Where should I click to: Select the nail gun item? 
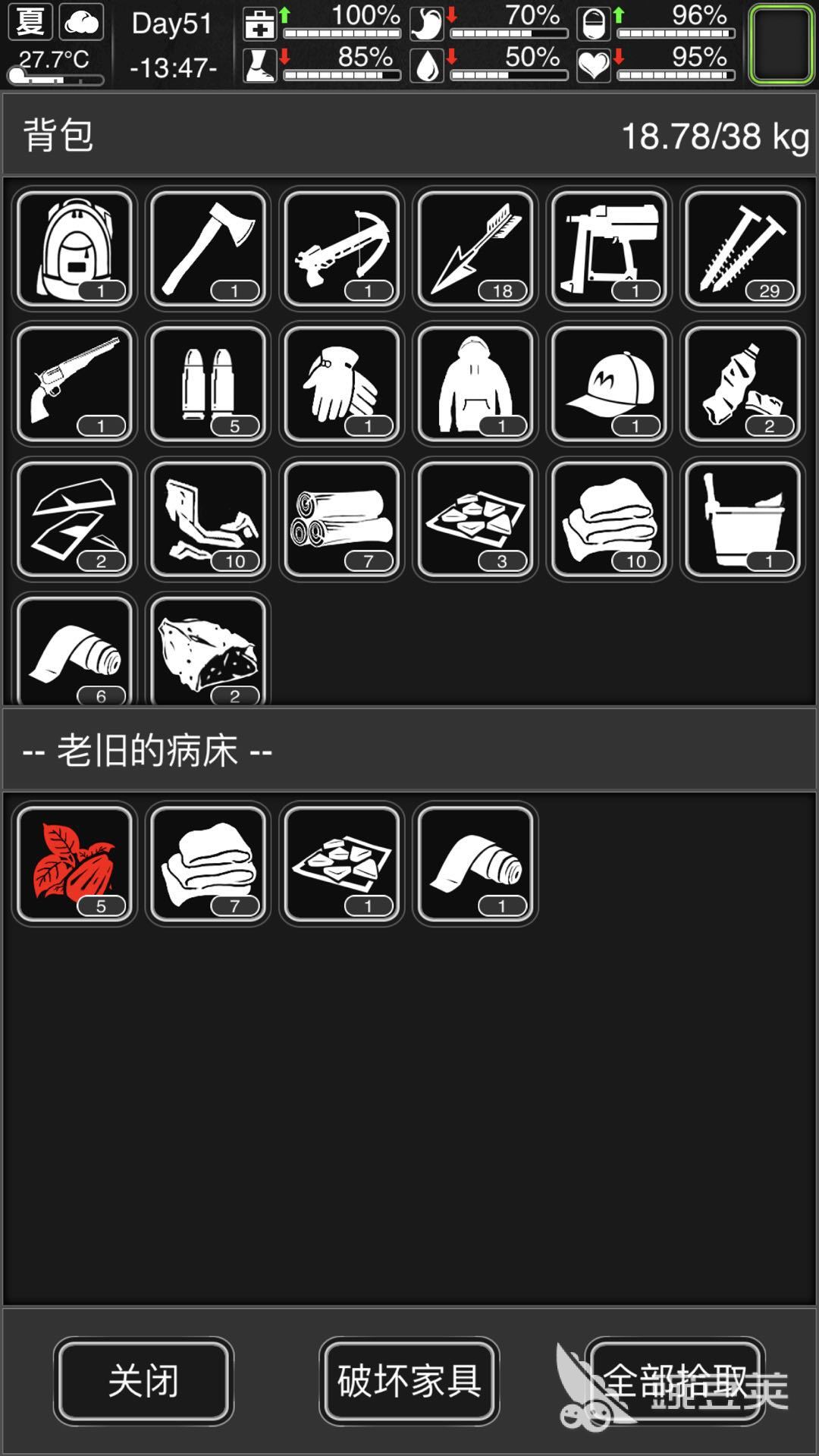[609, 248]
